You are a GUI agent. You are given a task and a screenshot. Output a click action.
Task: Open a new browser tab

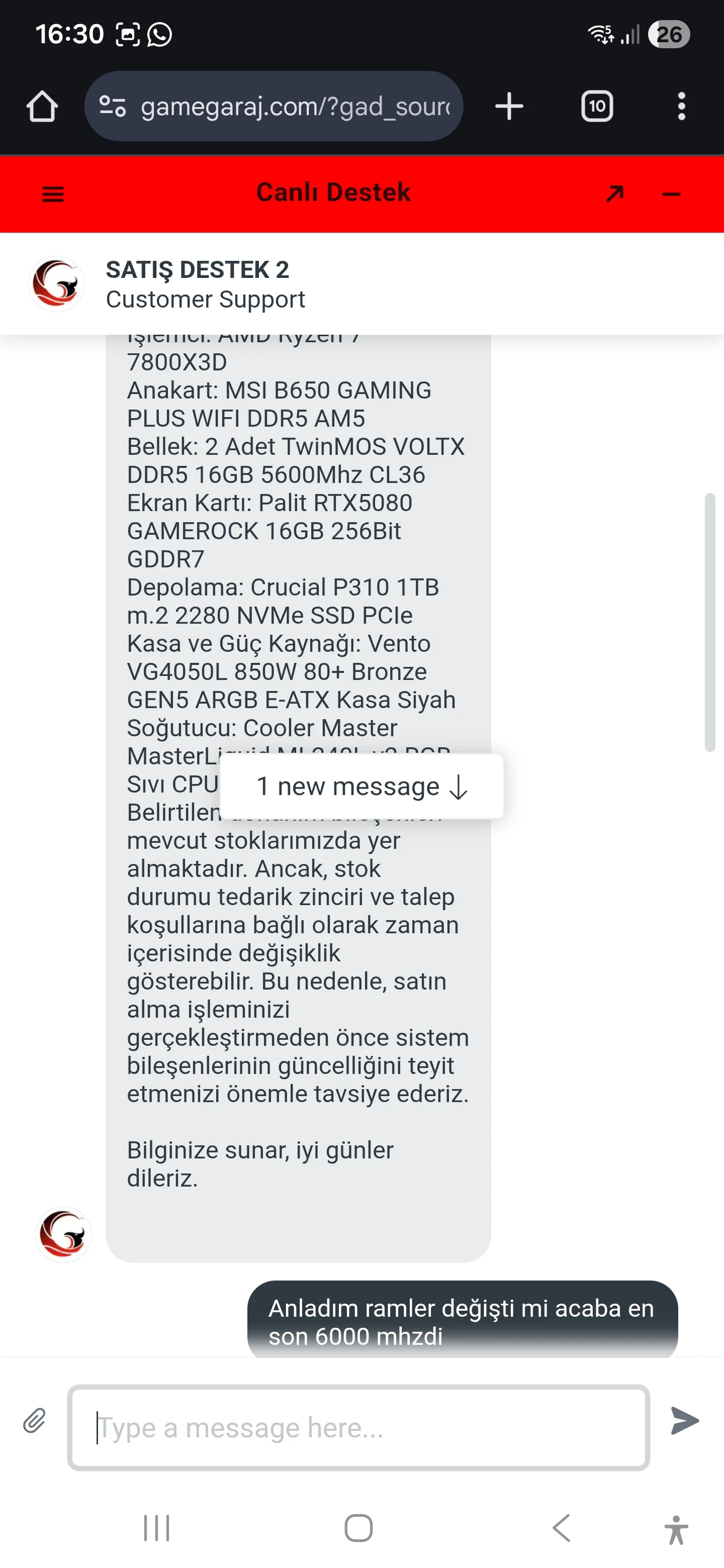pos(509,107)
